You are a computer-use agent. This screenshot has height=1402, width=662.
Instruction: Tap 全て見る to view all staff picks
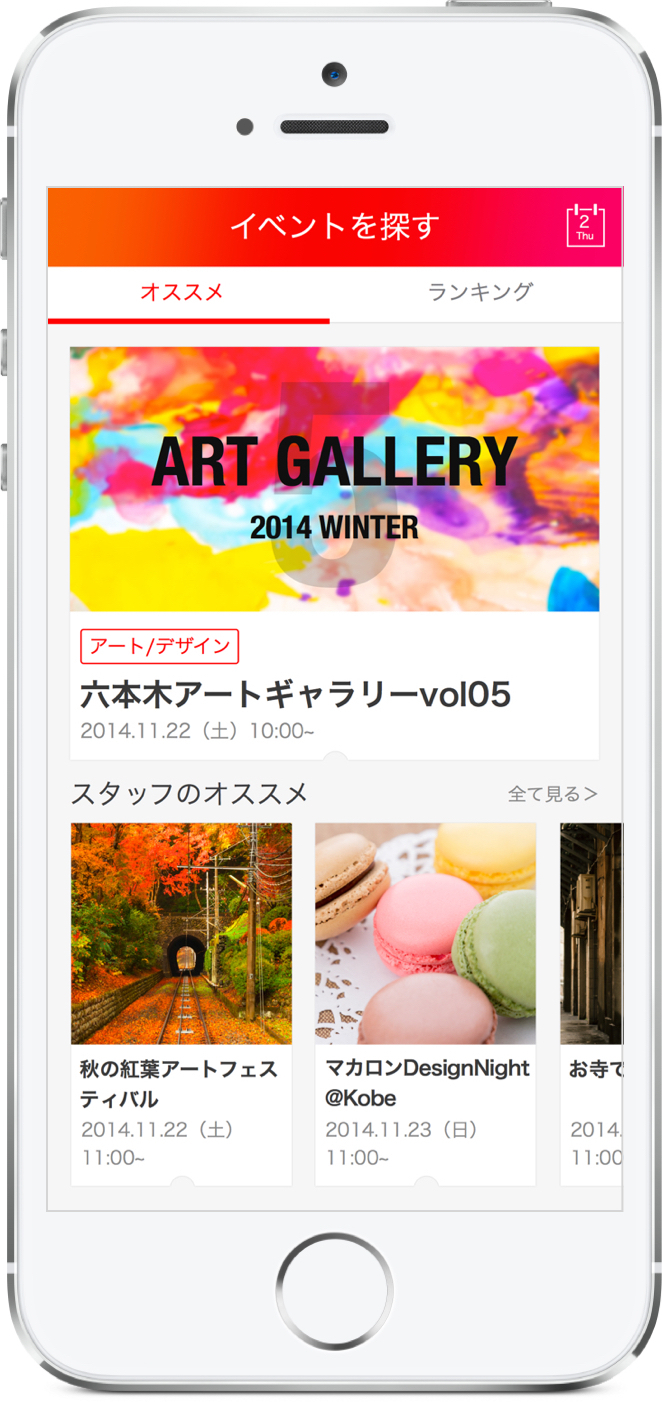click(552, 794)
